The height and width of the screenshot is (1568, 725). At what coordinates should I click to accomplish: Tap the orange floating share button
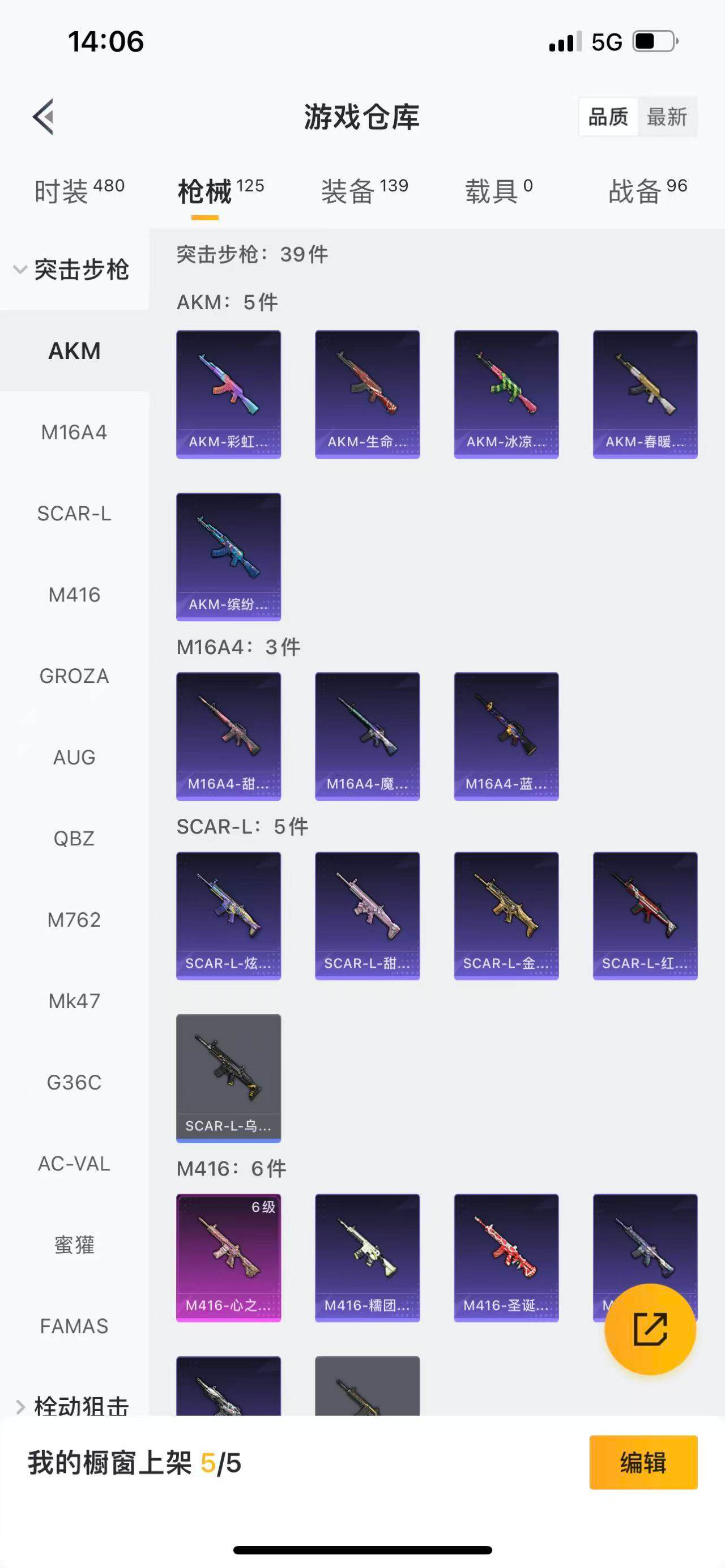pos(650,1330)
